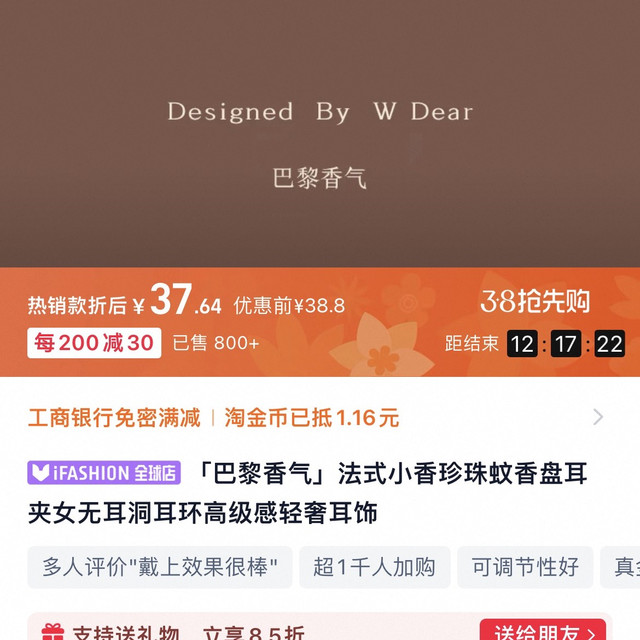This screenshot has height=640, width=640.
Task: Tap the 超1千人加购 chip
Action: point(374,567)
